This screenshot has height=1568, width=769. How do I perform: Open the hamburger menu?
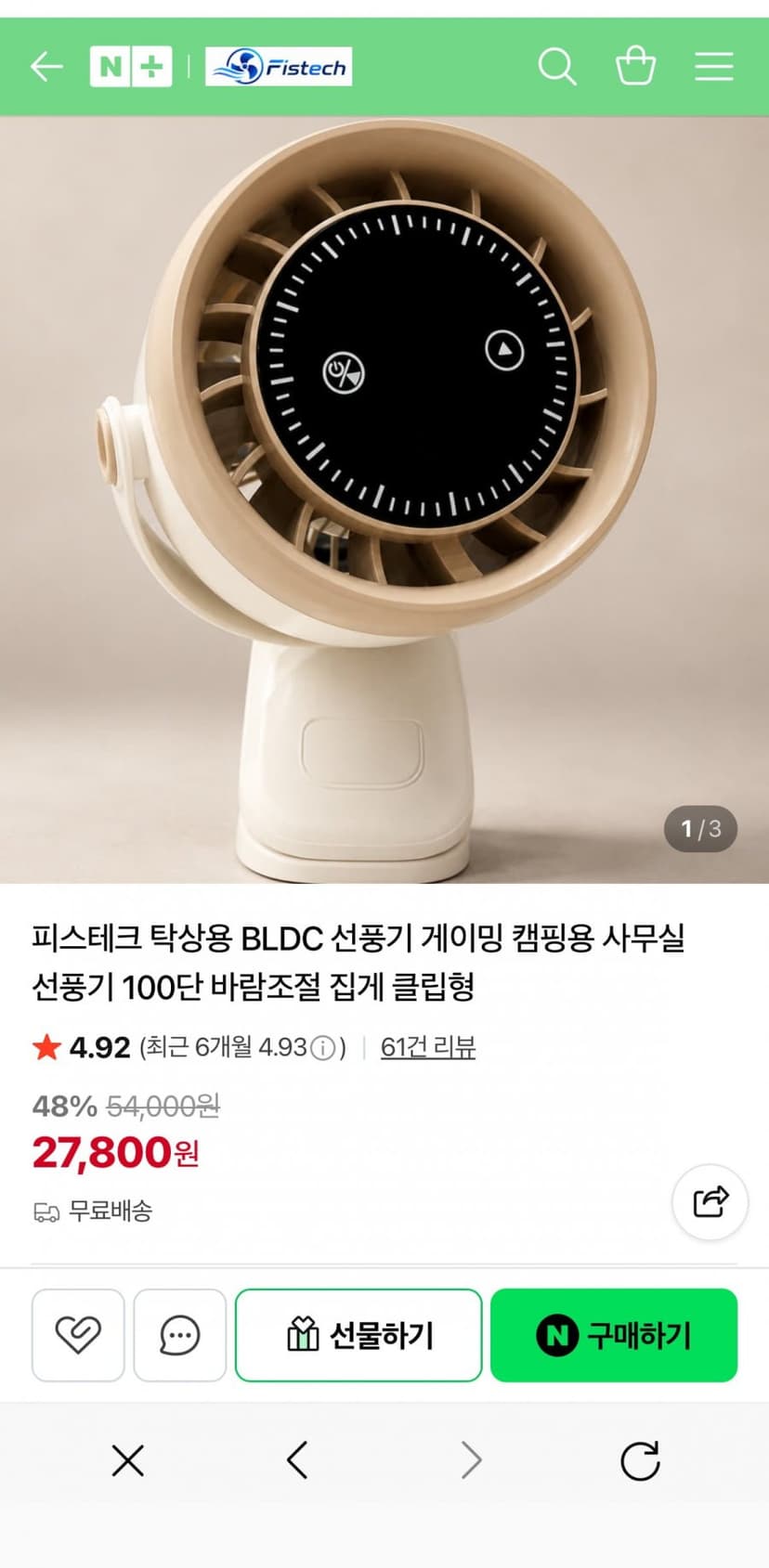pos(714,67)
